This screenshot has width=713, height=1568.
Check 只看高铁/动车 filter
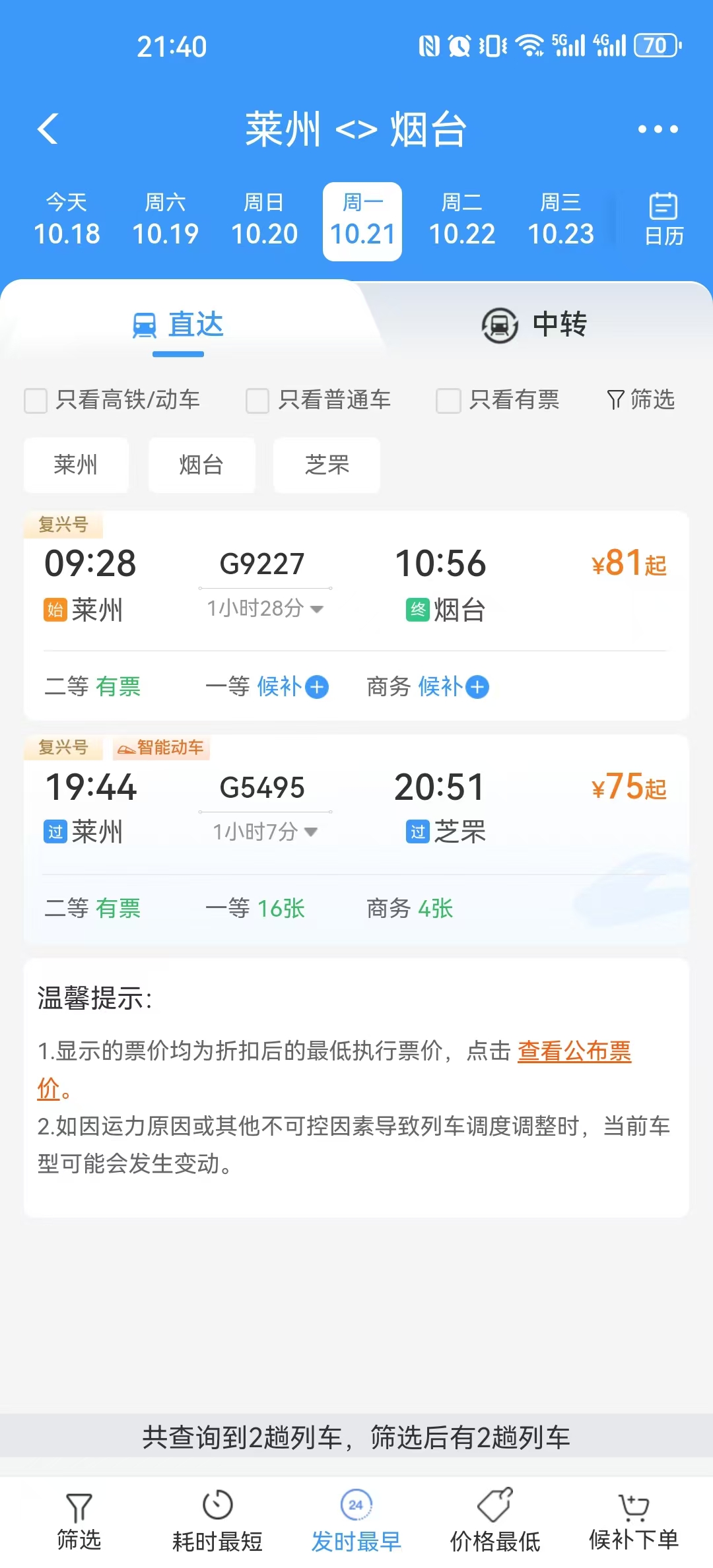[x=36, y=400]
